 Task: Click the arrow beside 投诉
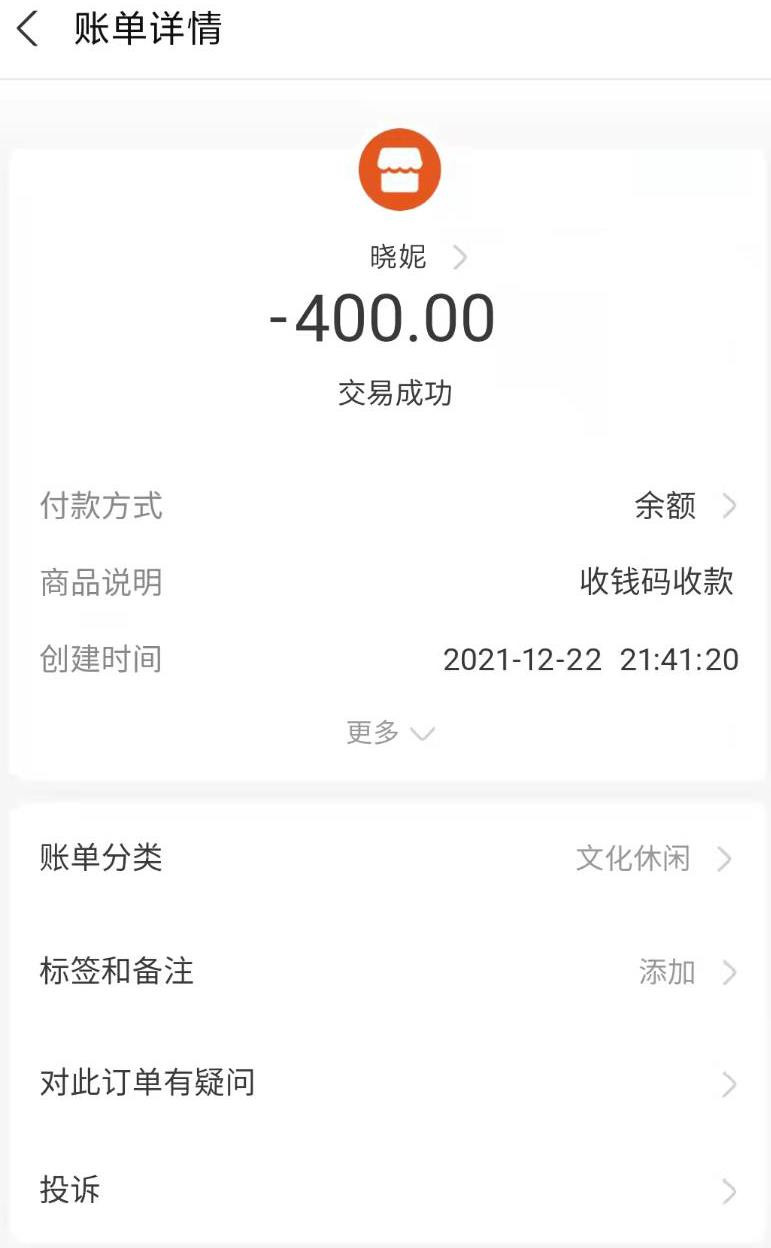(x=731, y=1191)
